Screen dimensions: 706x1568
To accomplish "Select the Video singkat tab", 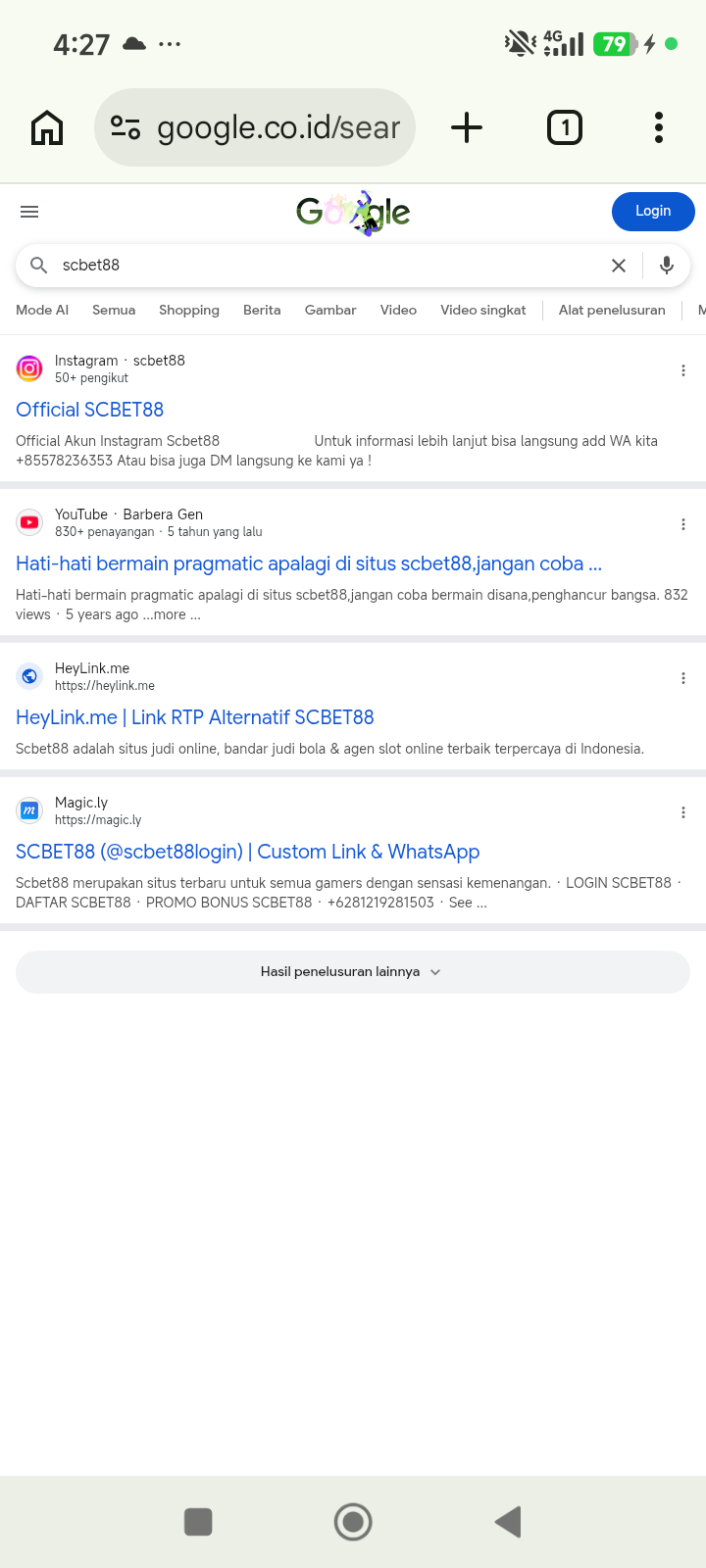I will [483, 310].
